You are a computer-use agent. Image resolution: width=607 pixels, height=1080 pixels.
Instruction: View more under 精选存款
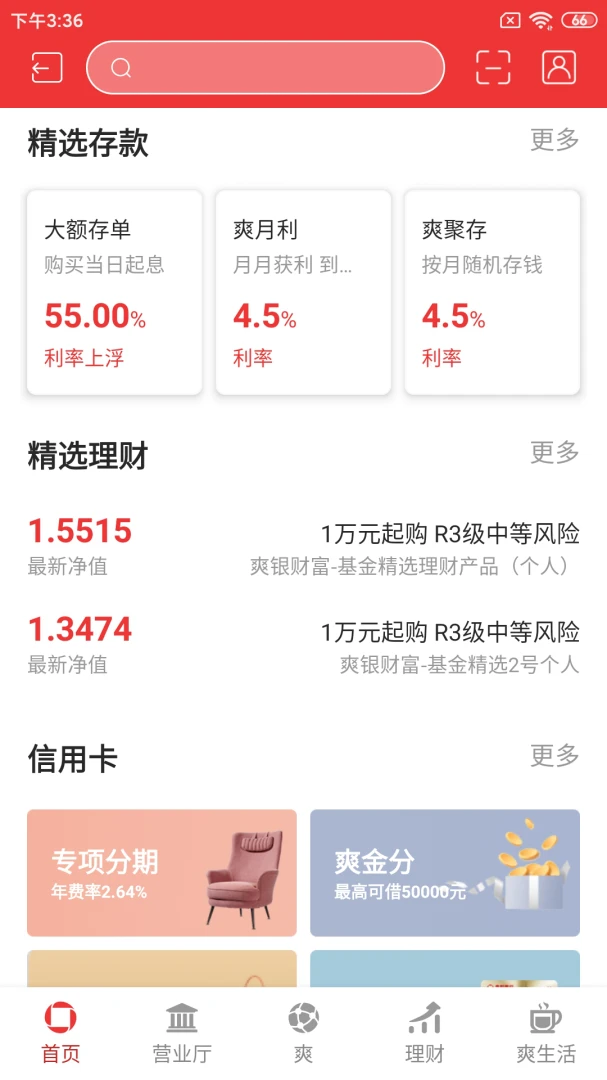click(555, 140)
